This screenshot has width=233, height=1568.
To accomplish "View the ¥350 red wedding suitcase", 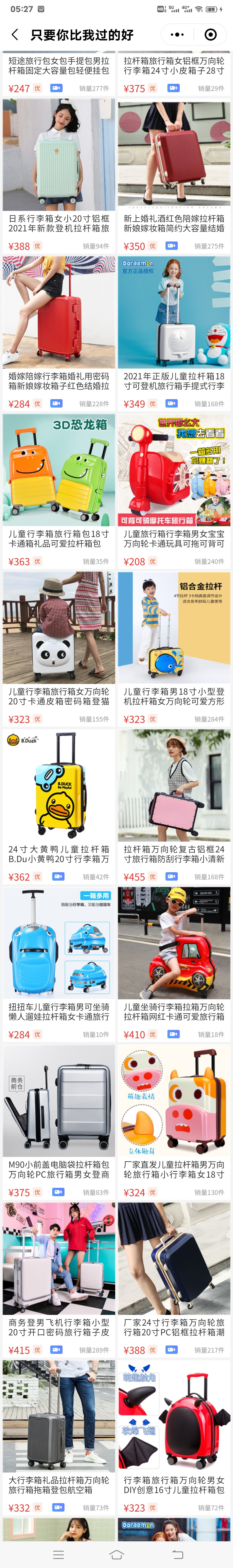I will point(174,155).
